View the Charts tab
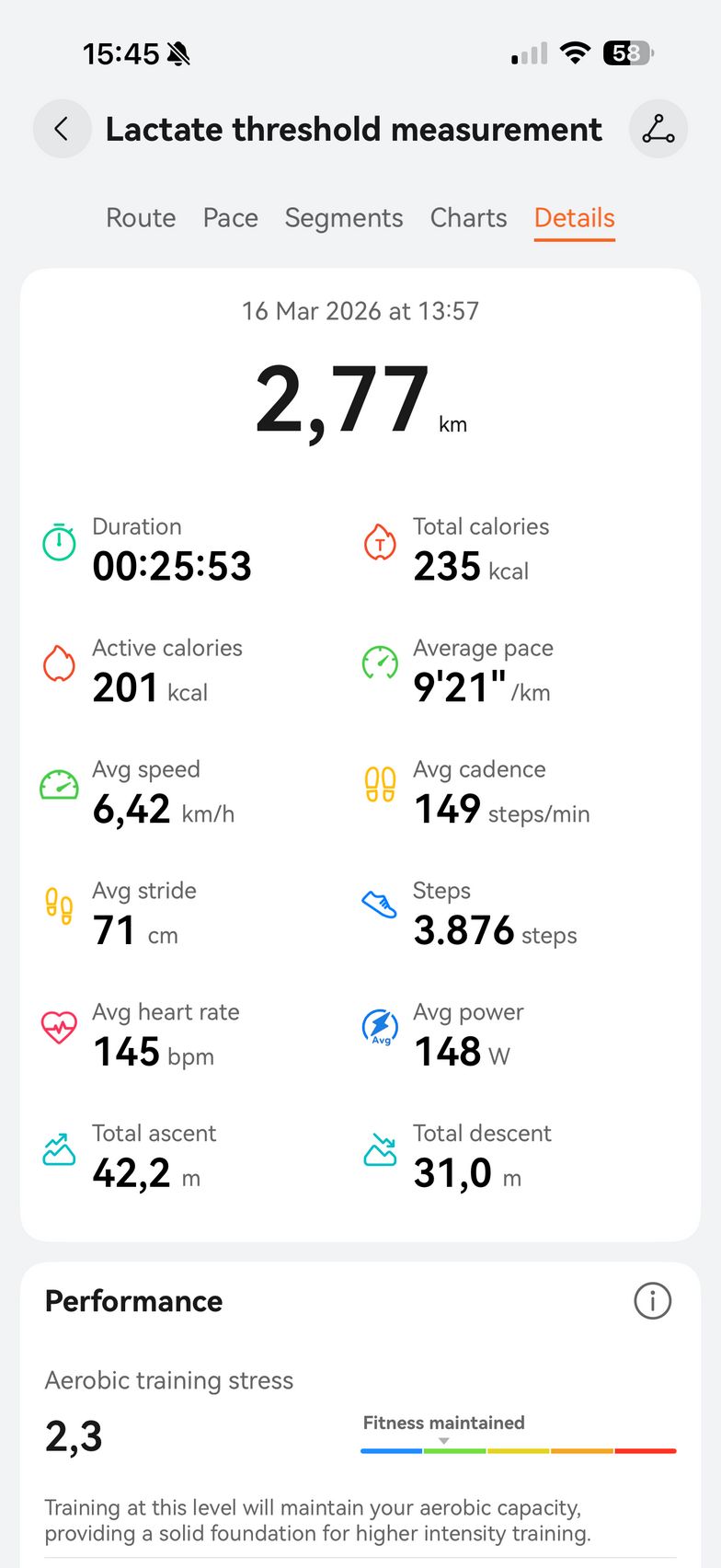The height and width of the screenshot is (1568, 721). pos(468,218)
